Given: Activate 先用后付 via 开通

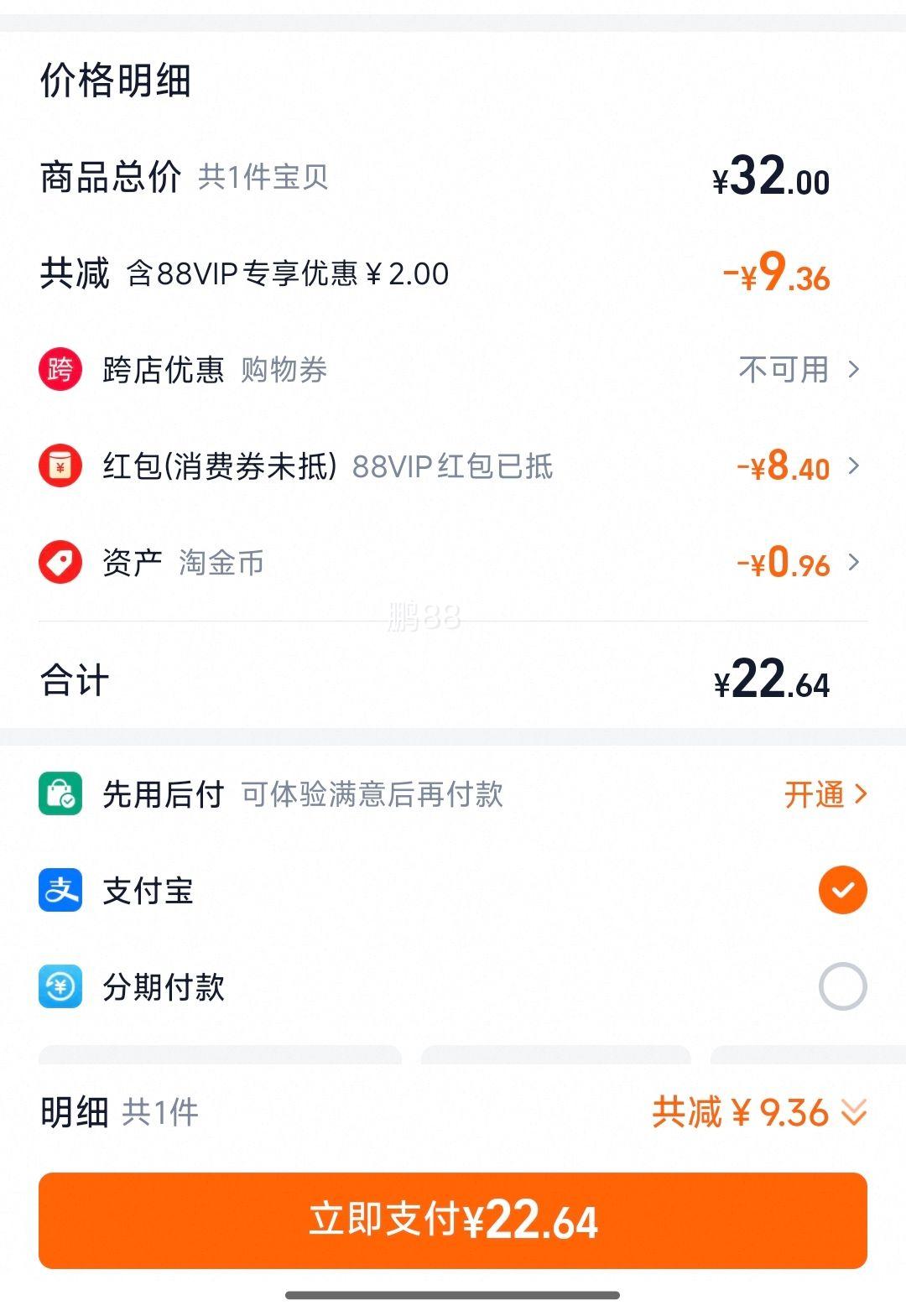Looking at the screenshot, I should pos(825,794).
